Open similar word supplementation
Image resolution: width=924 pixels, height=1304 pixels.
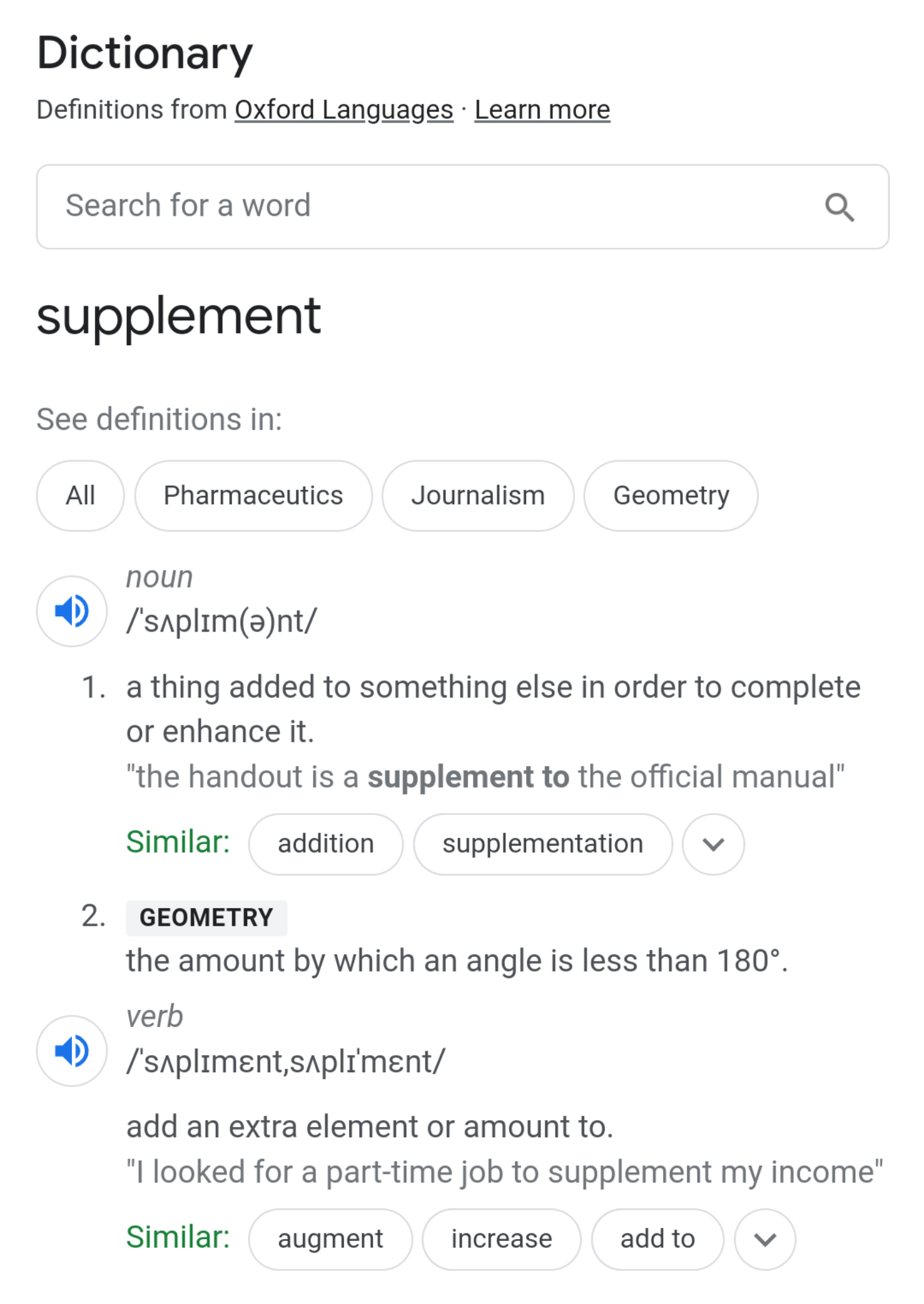coord(543,844)
